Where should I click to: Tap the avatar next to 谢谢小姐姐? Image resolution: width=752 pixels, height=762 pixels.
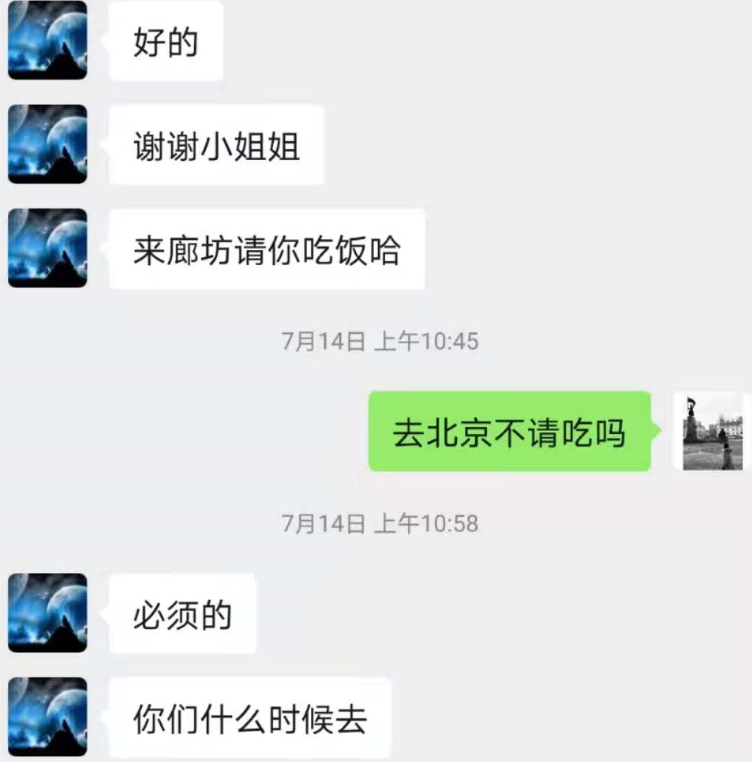(x=47, y=144)
